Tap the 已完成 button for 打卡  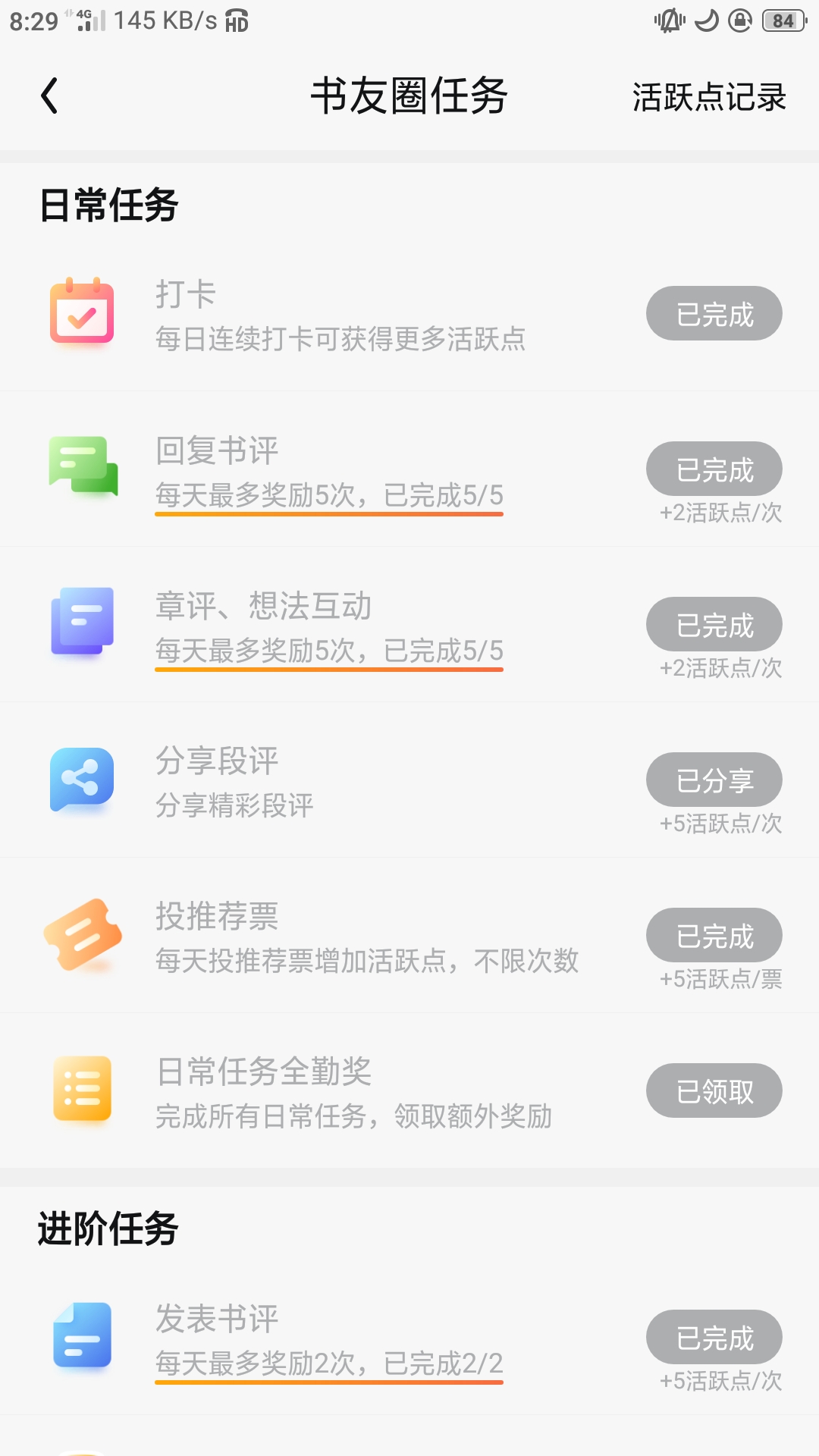pyautogui.click(x=714, y=313)
